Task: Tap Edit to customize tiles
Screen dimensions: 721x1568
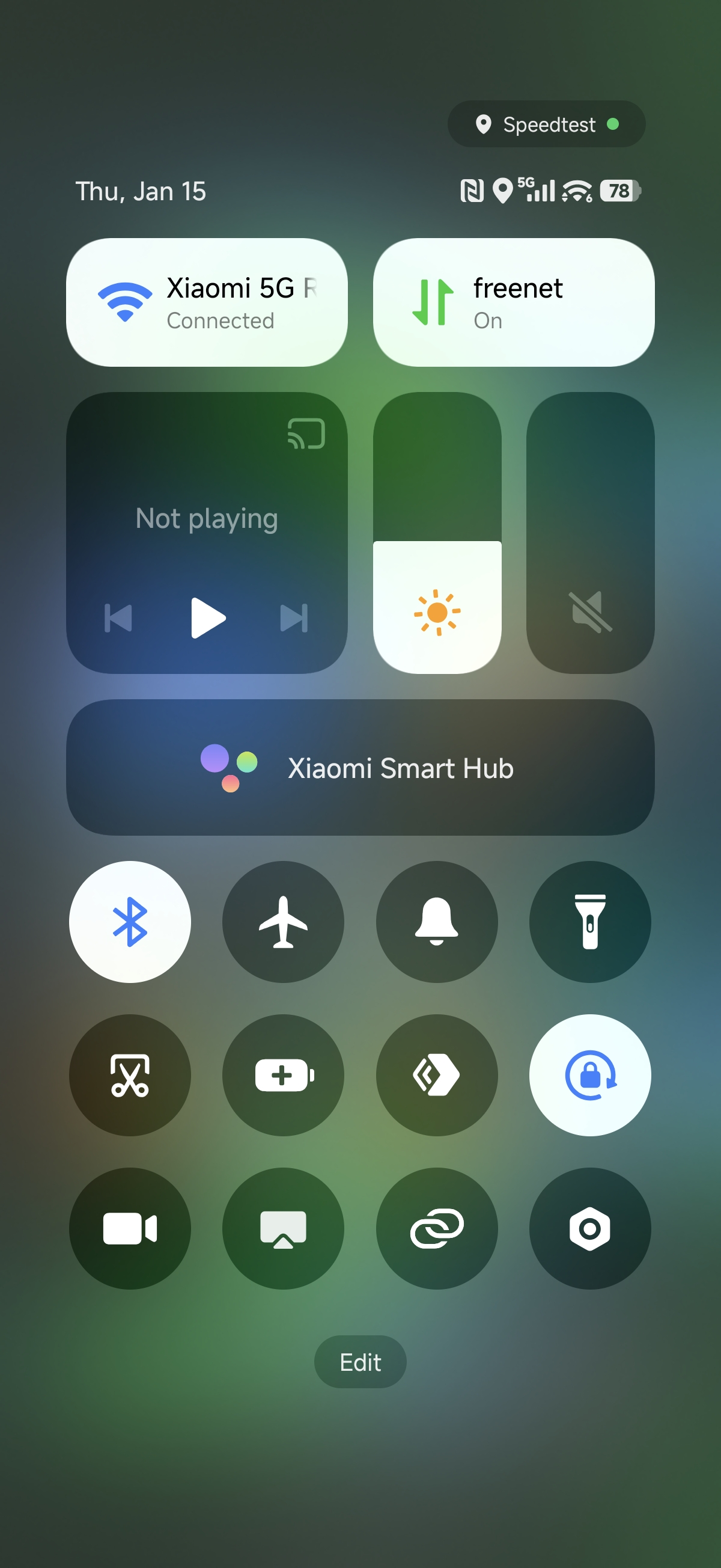Action: [360, 1362]
